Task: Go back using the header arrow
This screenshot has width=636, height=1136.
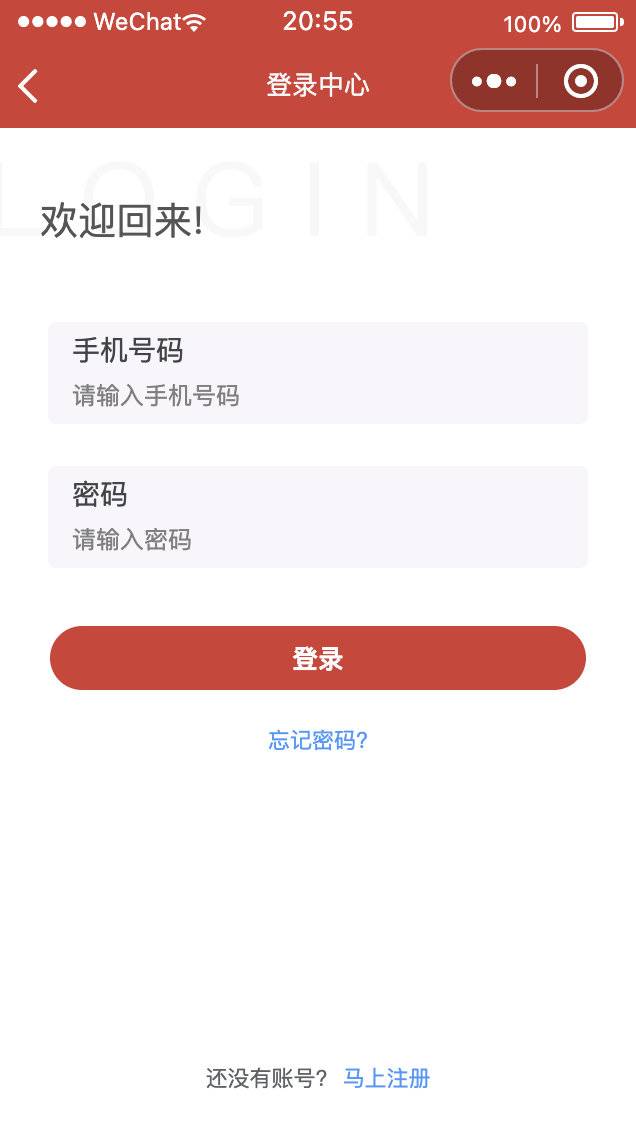Action: tap(28, 86)
